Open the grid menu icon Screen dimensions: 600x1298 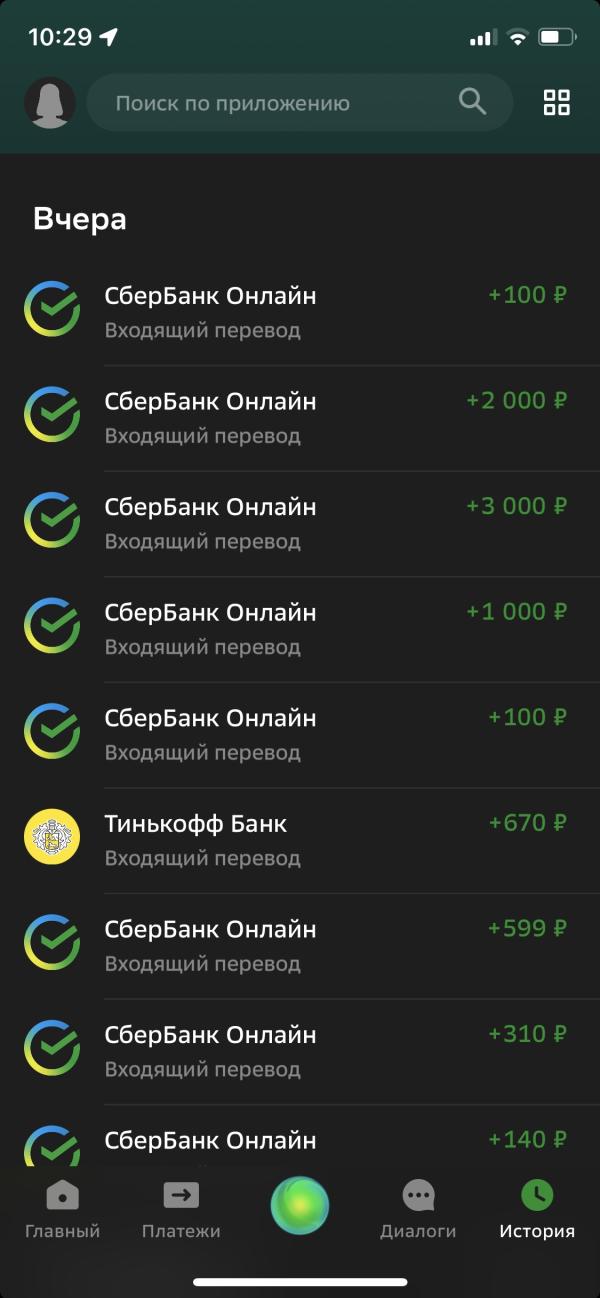click(x=556, y=102)
